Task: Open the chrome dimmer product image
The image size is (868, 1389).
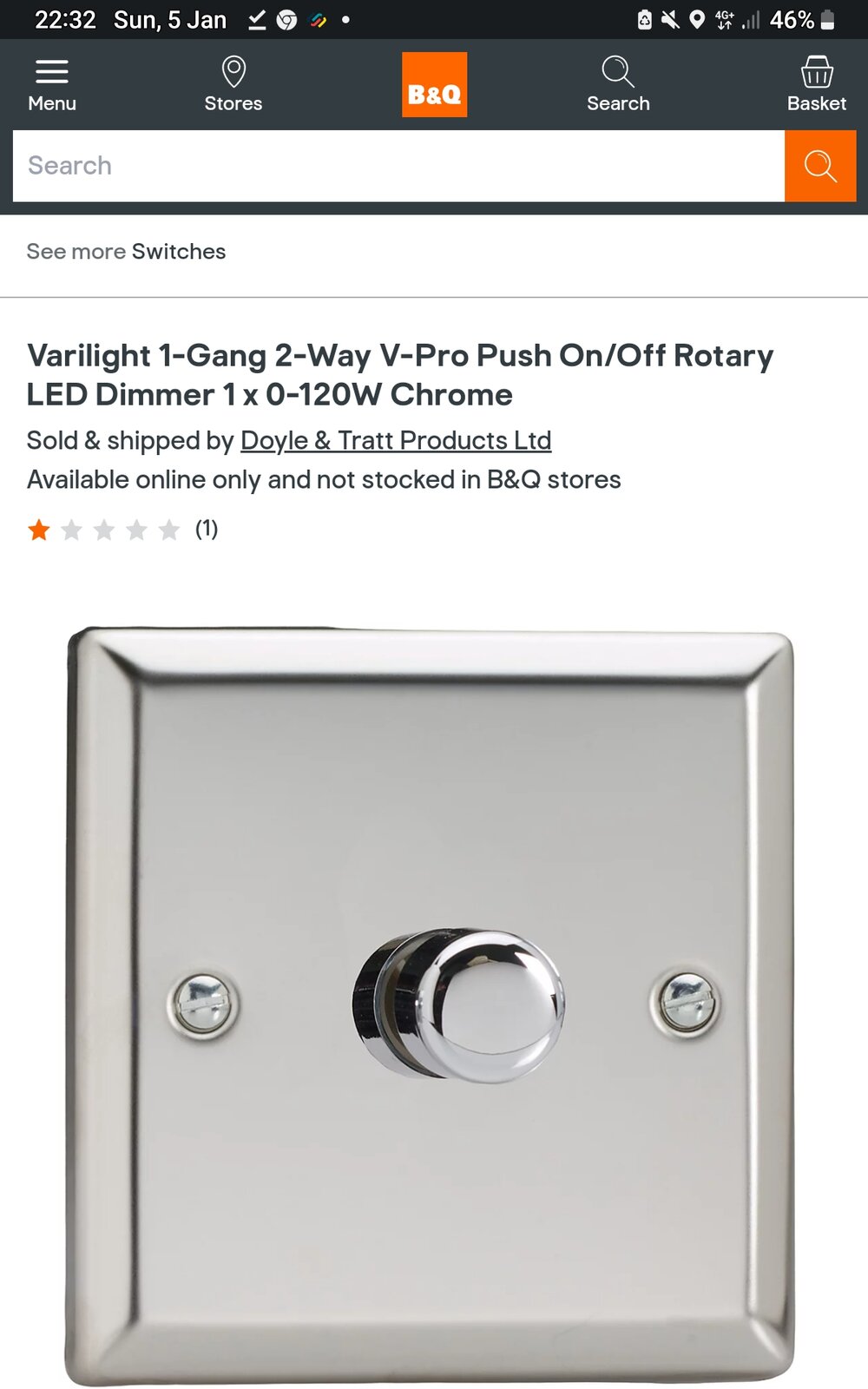Action: point(430,1005)
